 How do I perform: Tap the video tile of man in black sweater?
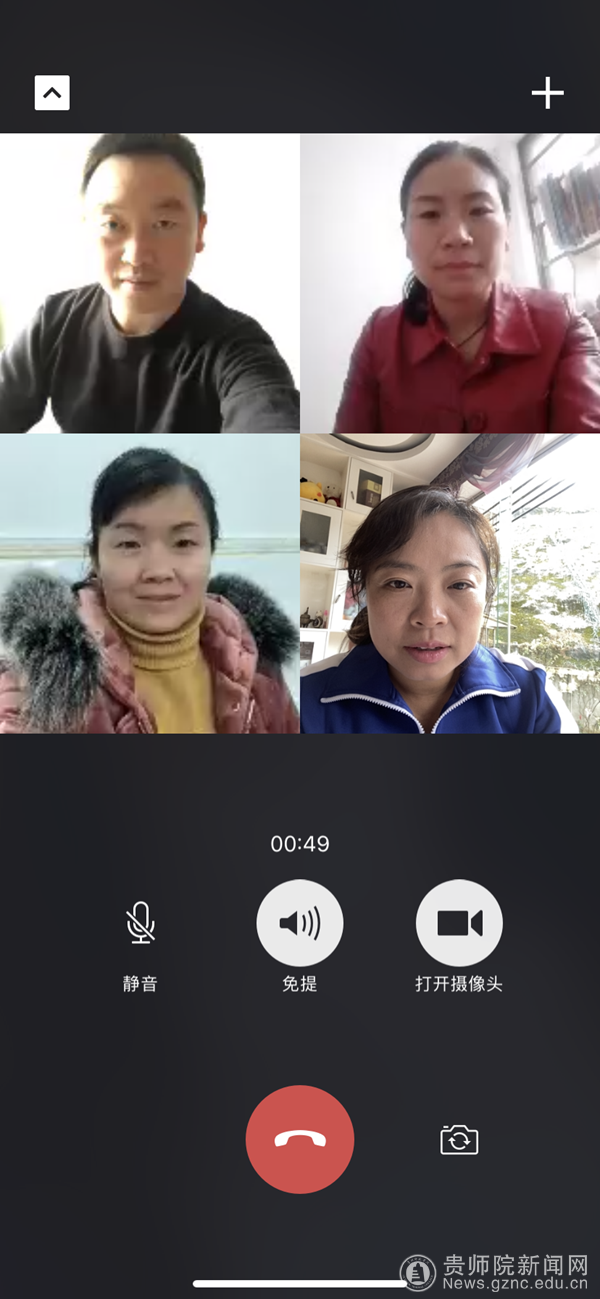(150, 283)
